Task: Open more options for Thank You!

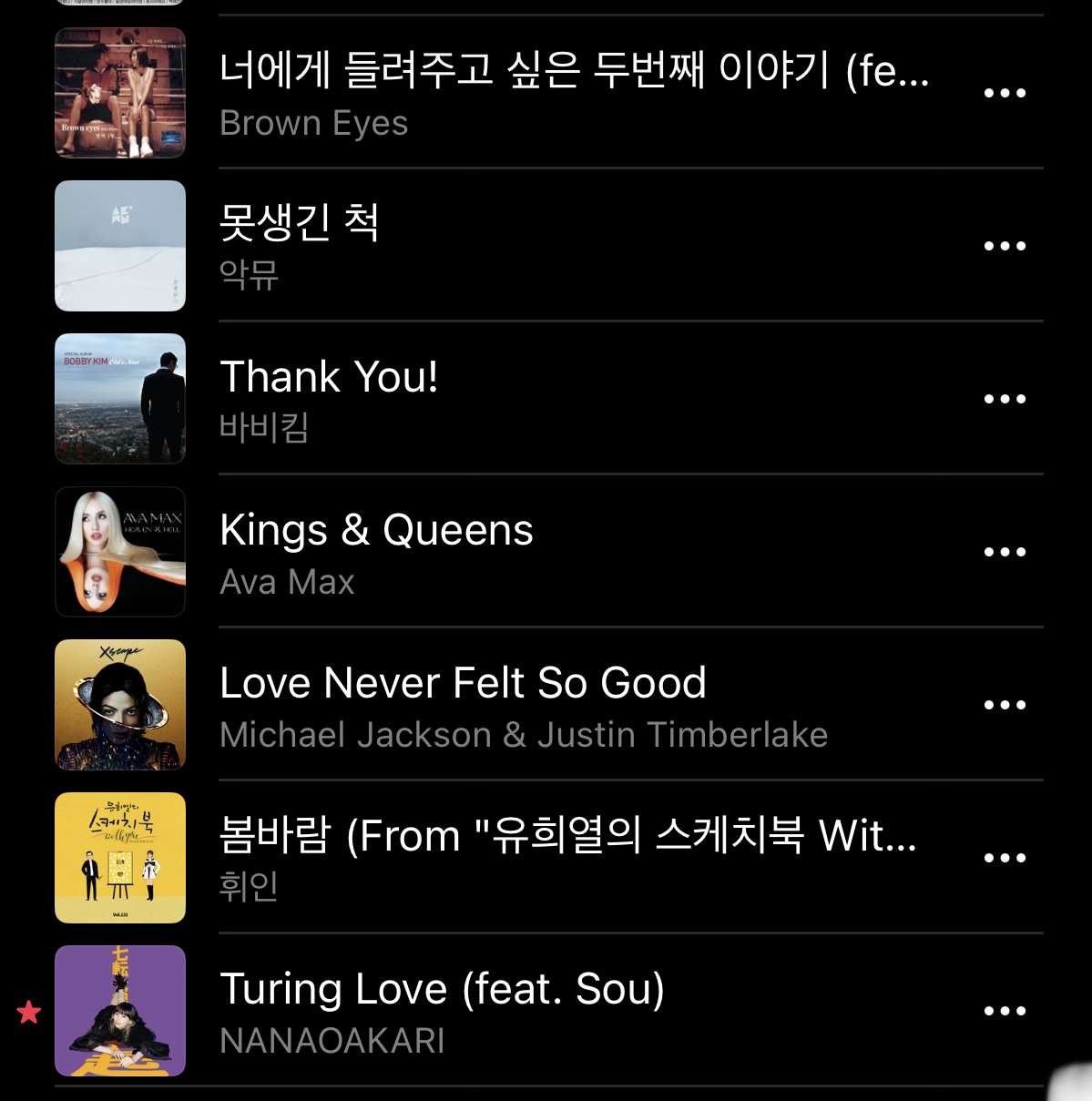Action: [x=1005, y=399]
